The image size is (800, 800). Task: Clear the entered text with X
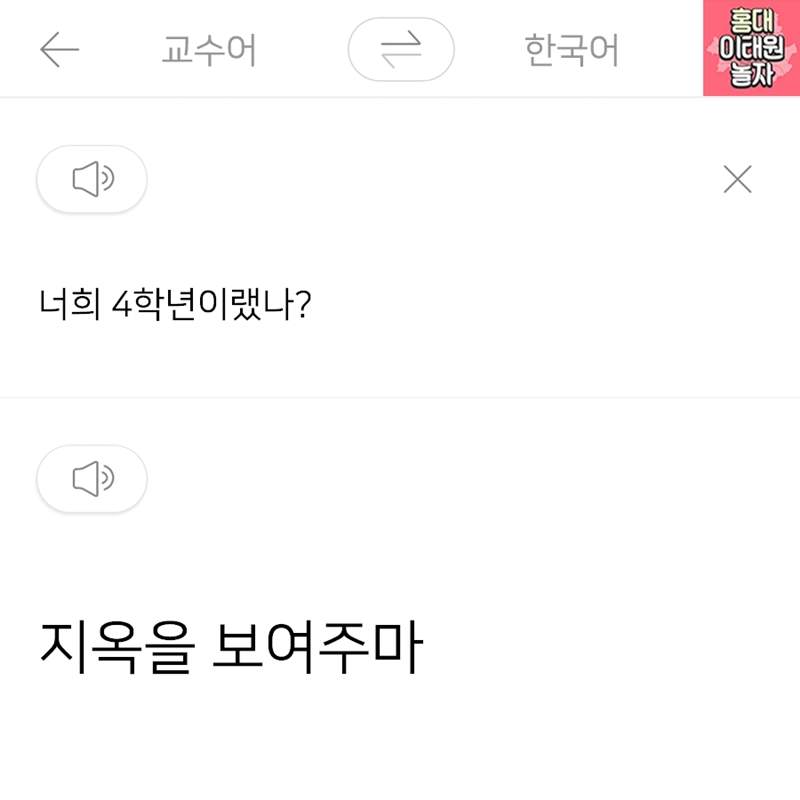click(737, 180)
